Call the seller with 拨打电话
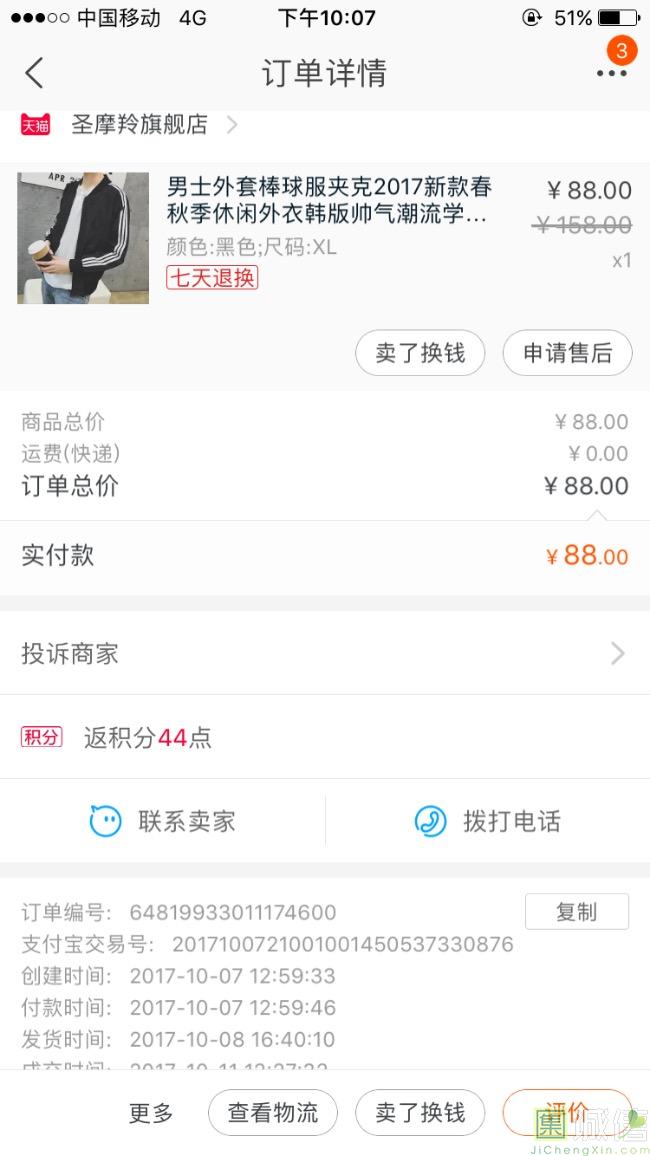 (x=487, y=822)
